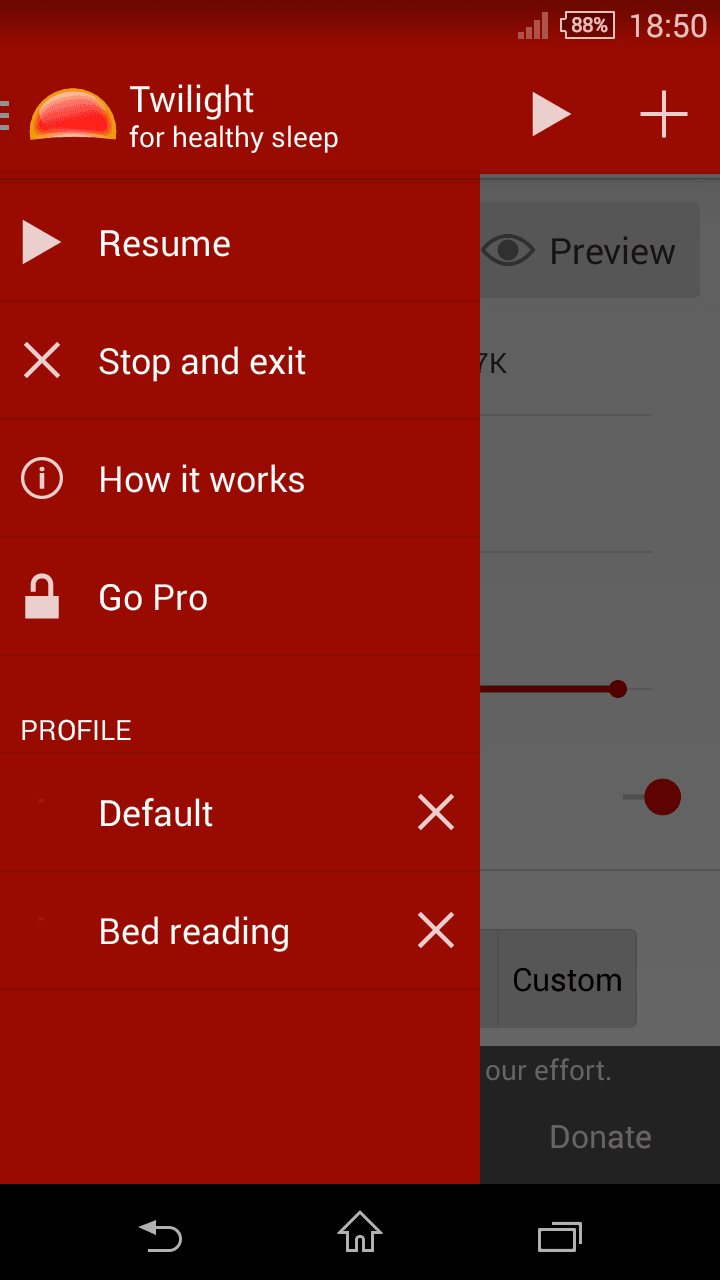Select the Default profile
Screen dimensions: 720x1280
(200, 813)
